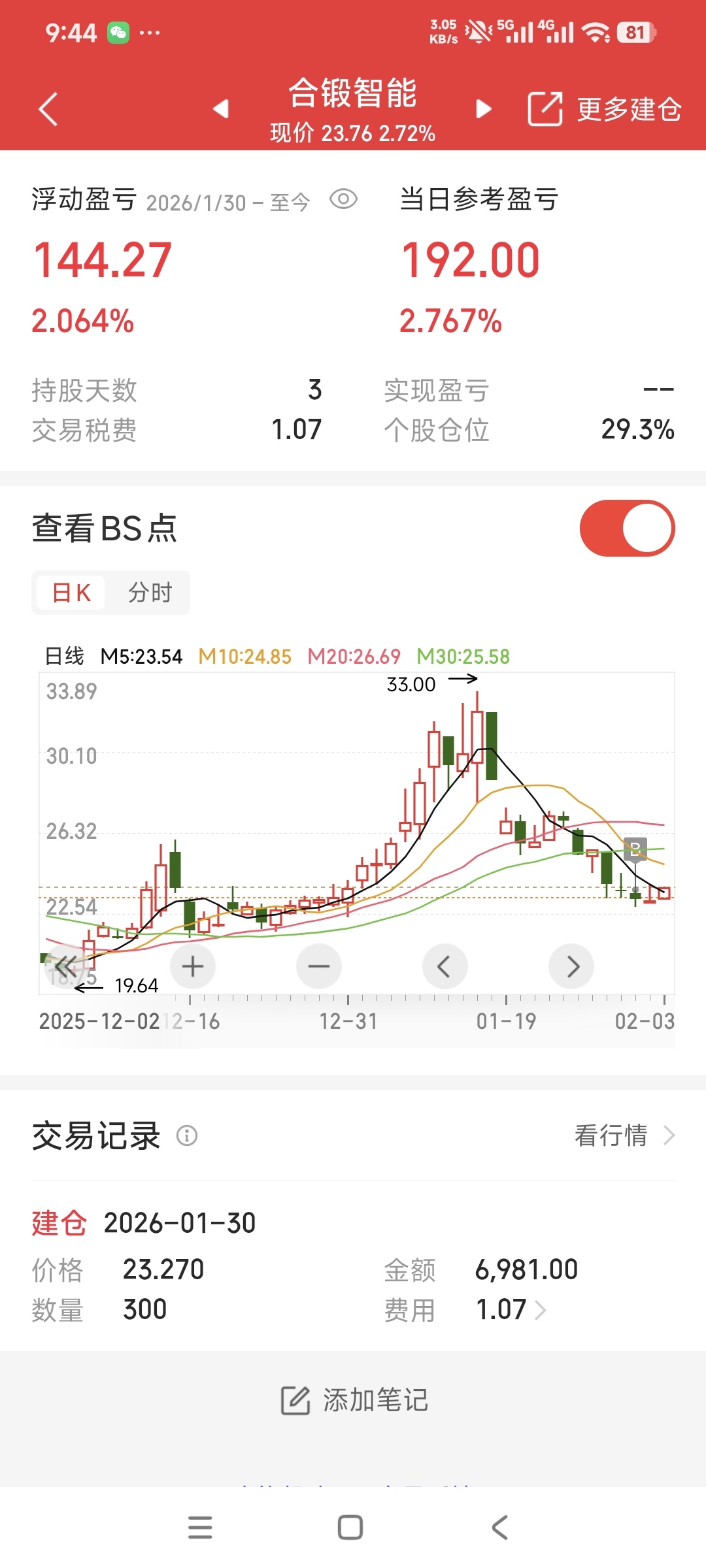706x1568 pixels.
Task: Tap 添加笔记 to add a note
Action: tap(354, 1401)
